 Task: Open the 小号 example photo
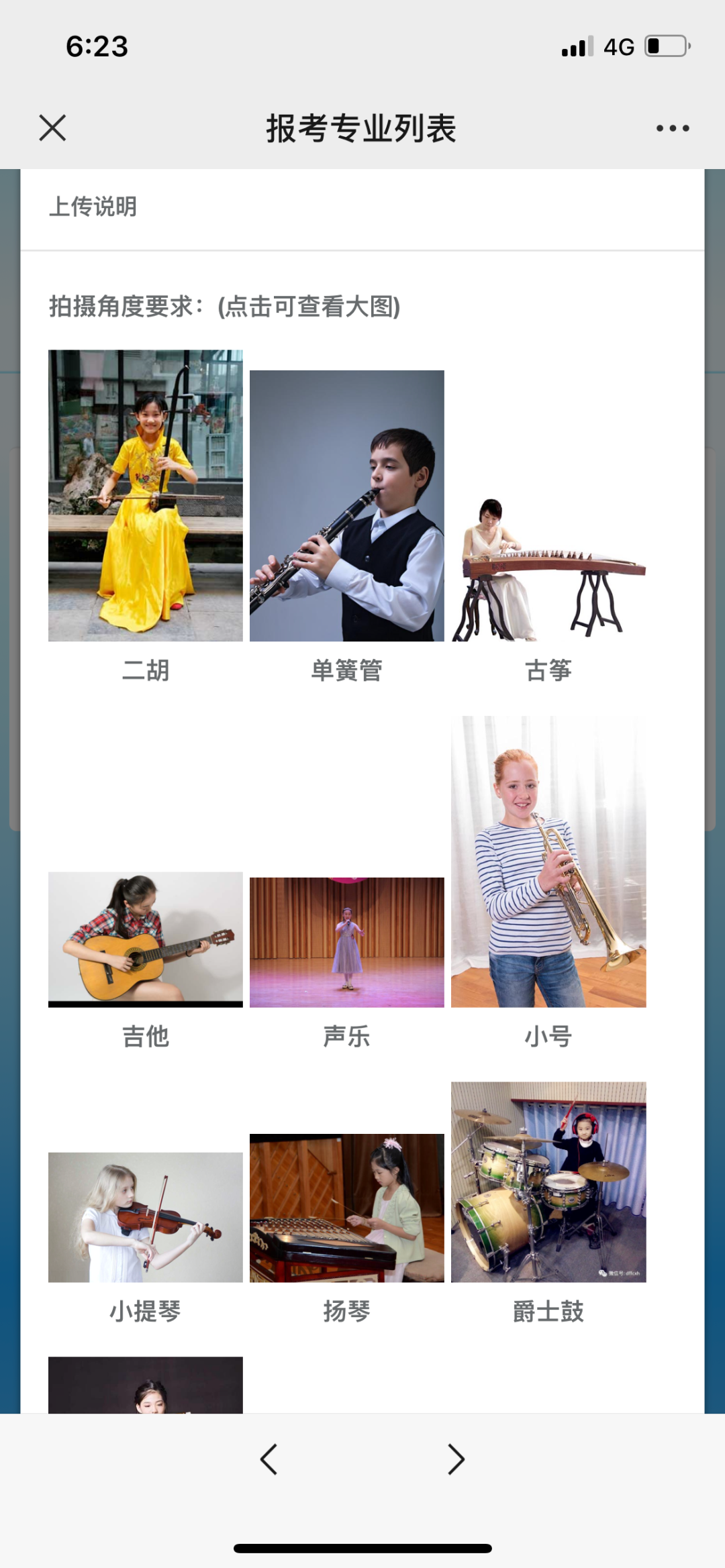point(548,861)
